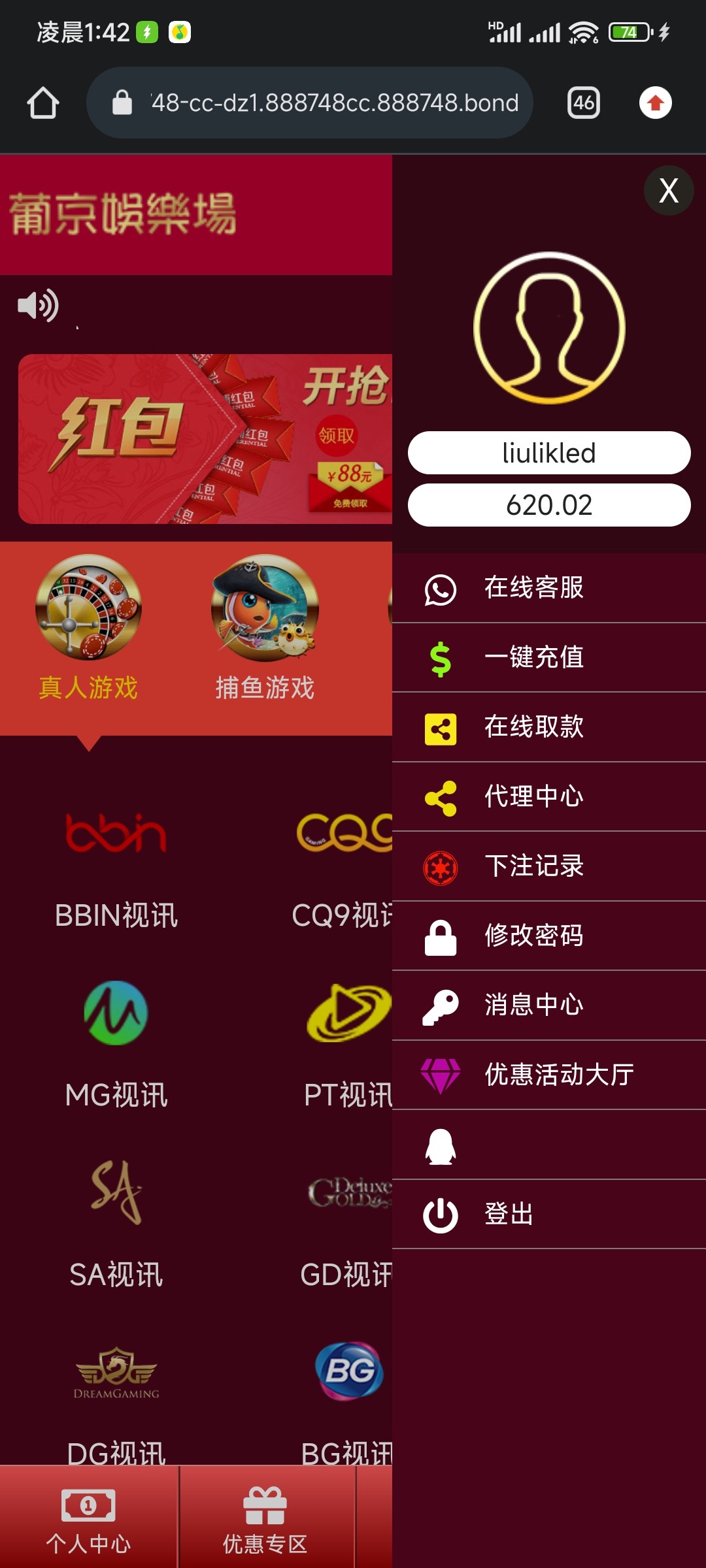
Task: Open 消息中心 message center
Action: (548, 1006)
